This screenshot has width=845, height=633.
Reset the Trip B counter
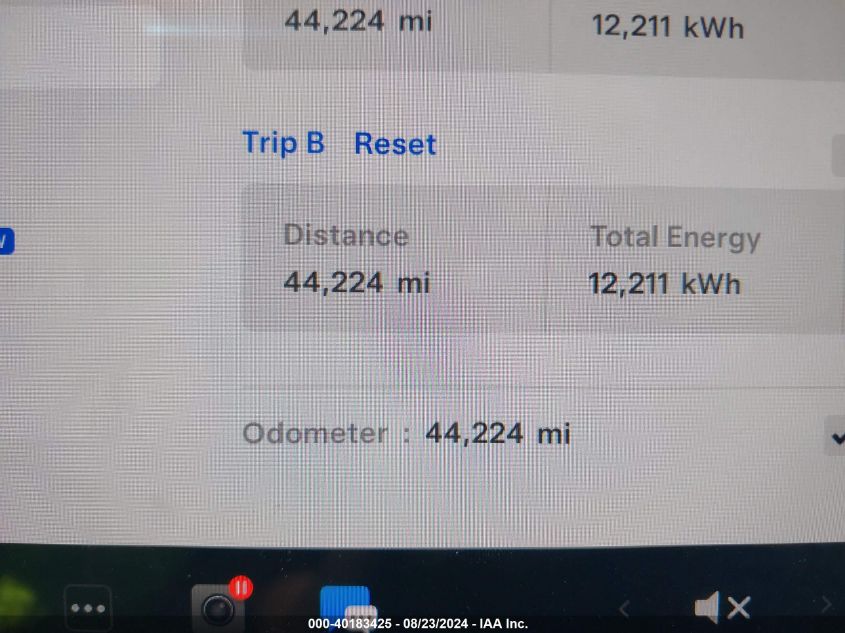point(395,144)
